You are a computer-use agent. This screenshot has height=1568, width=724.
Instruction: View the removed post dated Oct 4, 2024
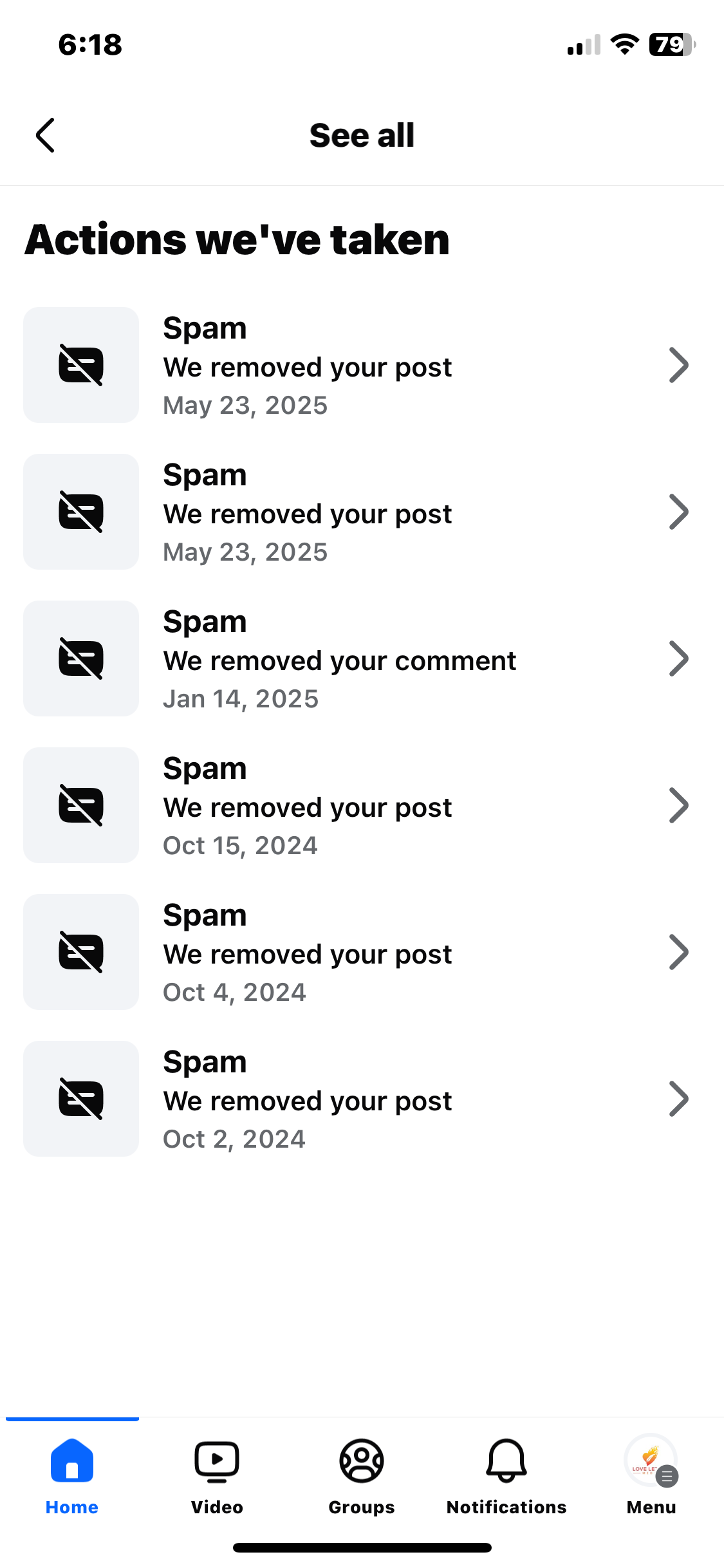pos(362,952)
